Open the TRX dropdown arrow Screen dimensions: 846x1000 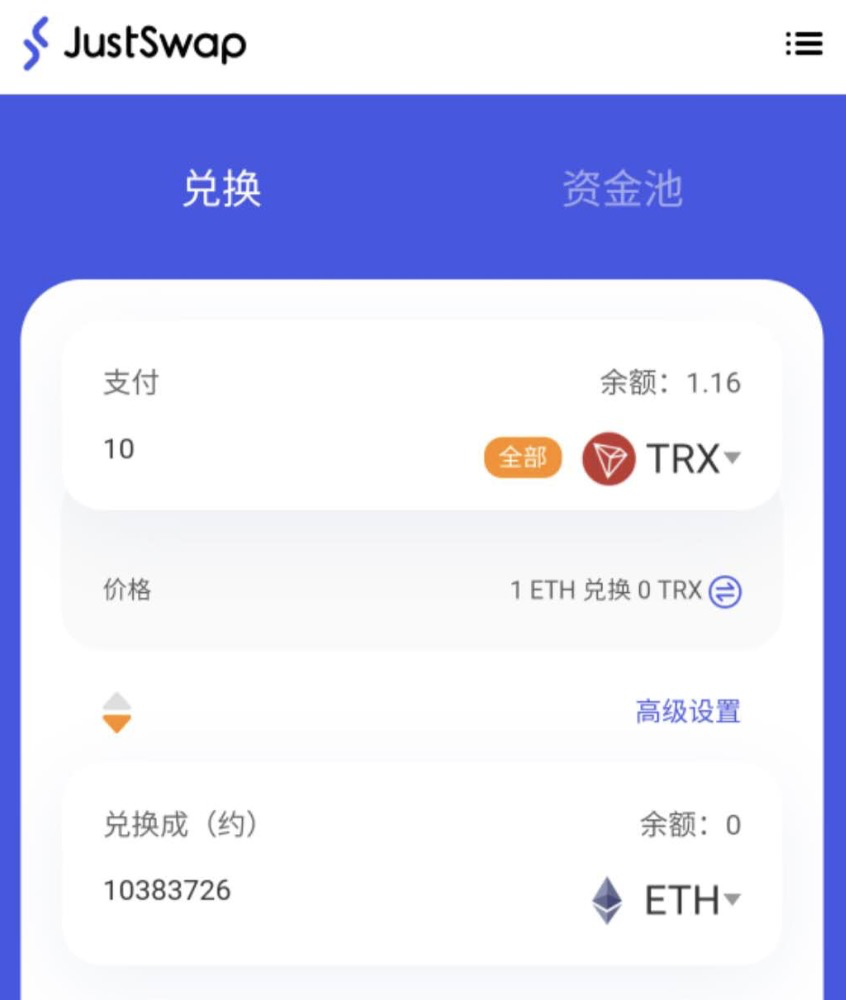732,458
